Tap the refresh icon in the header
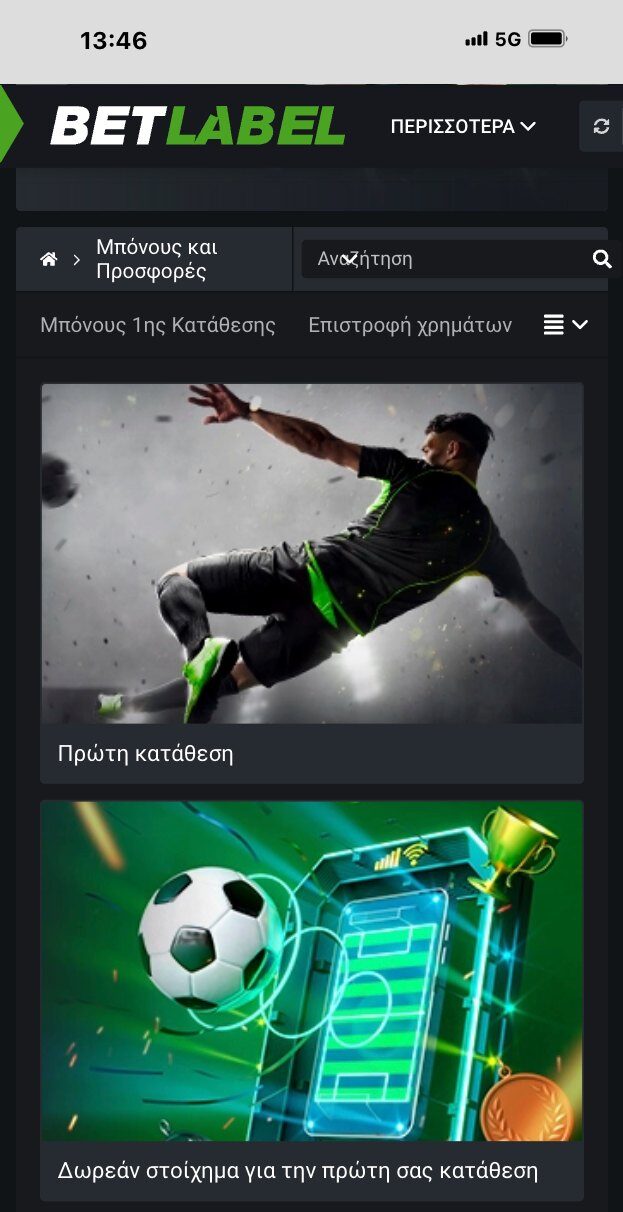This screenshot has width=623, height=1212. coord(601,127)
